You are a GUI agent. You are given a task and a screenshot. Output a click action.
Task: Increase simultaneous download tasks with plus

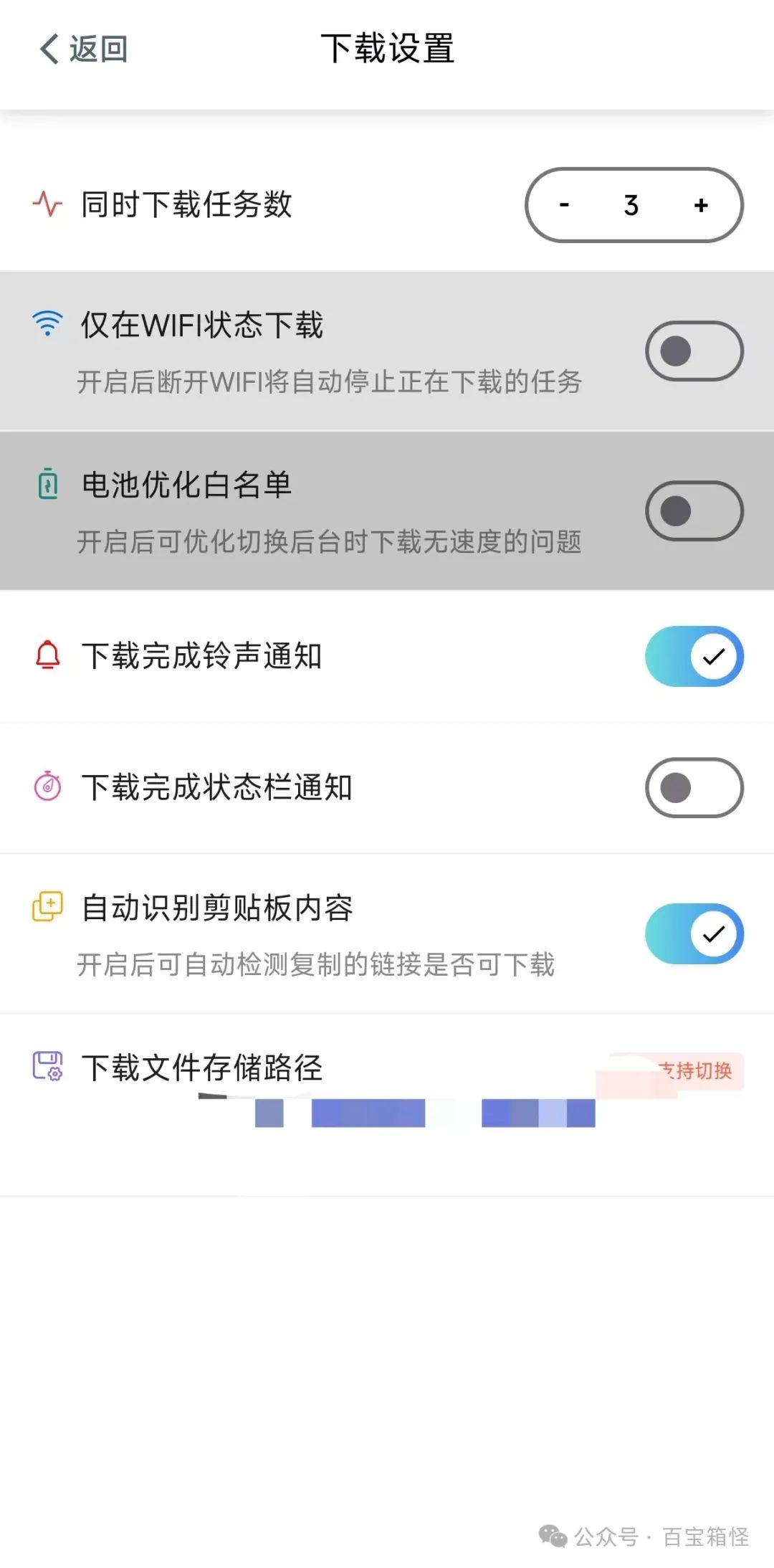[701, 206]
